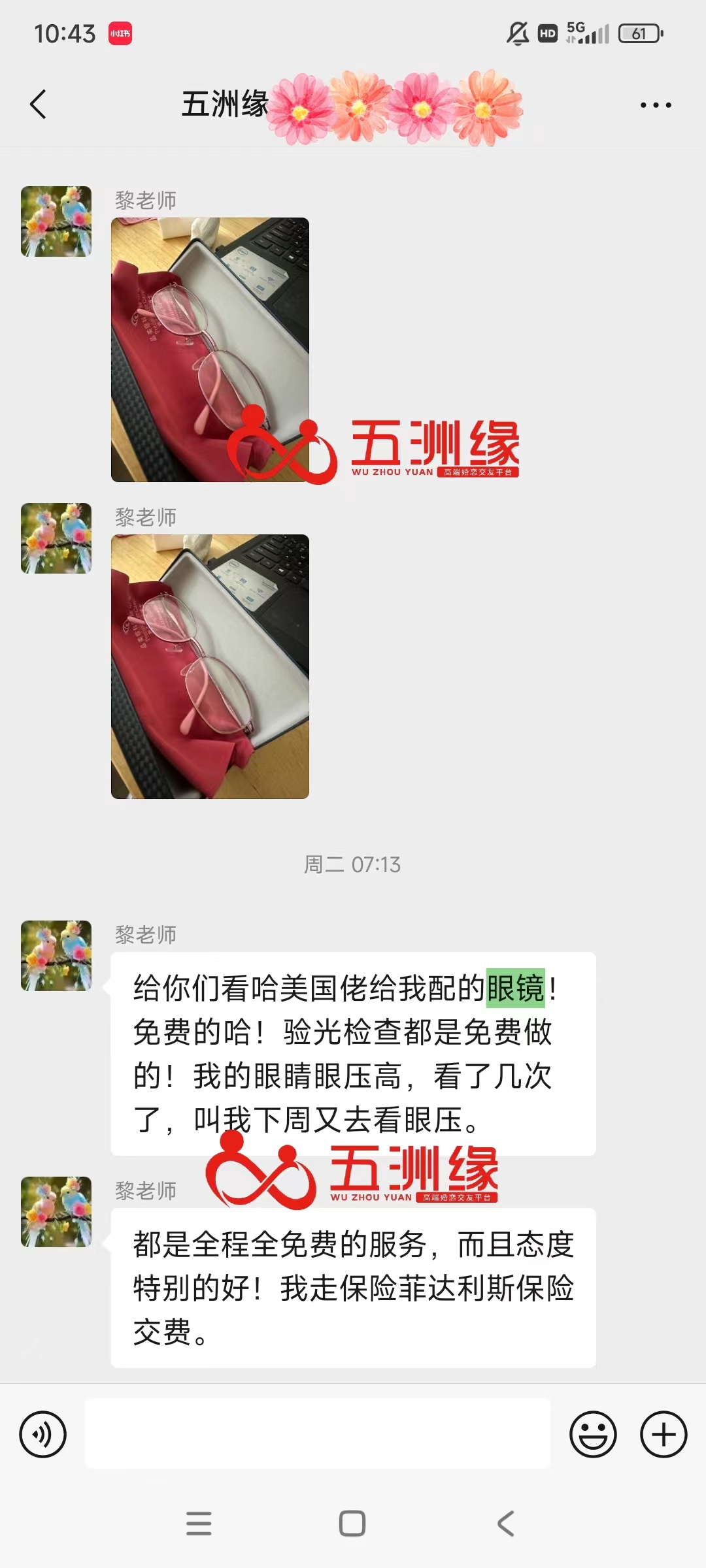The image size is (706, 1568).
Task: Open the first glasses photo from 黎老师
Action: [209, 350]
